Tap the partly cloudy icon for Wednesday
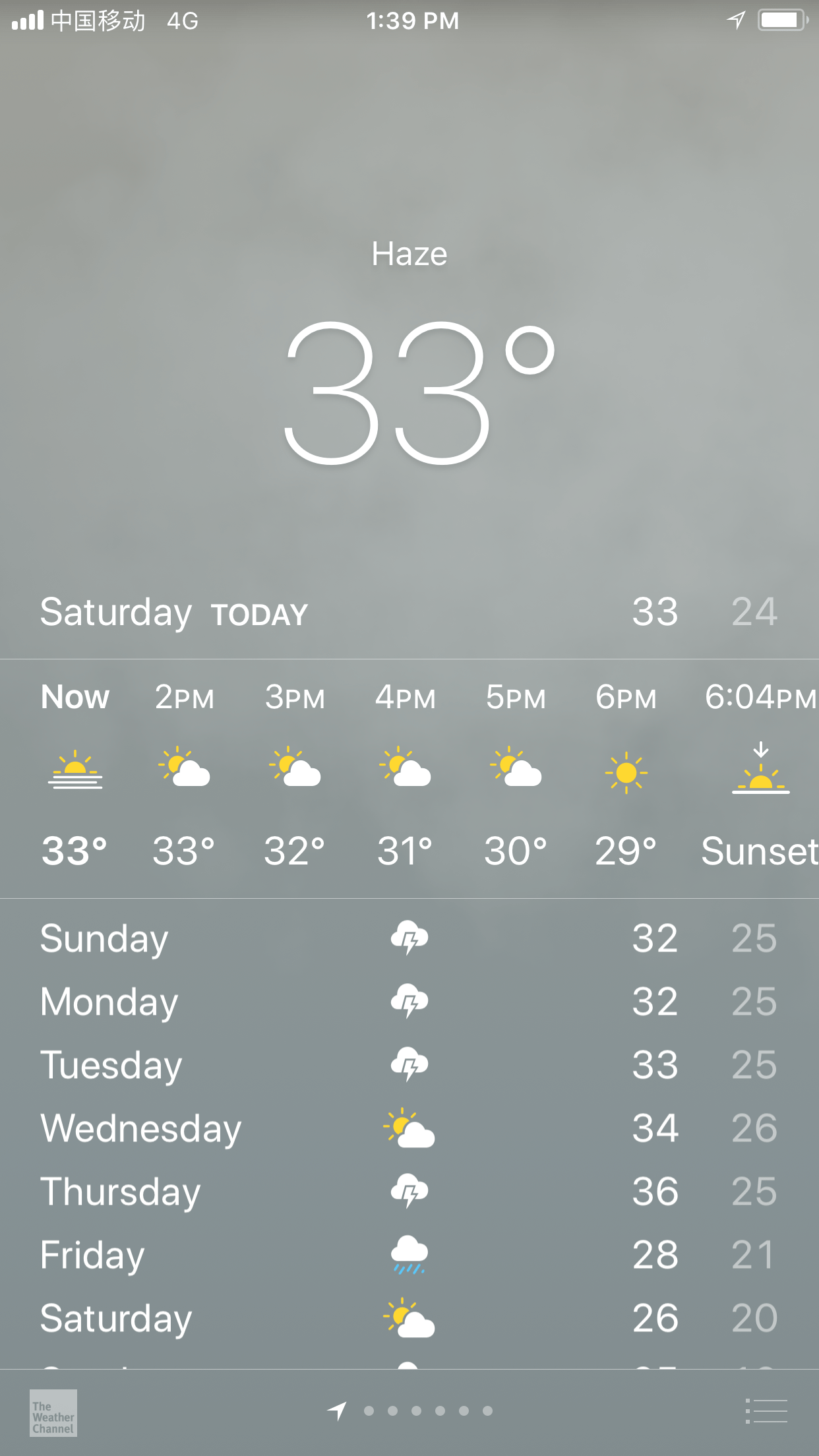The height and width of the screenshot is (1456, 819). click(x=409, y=1128)
